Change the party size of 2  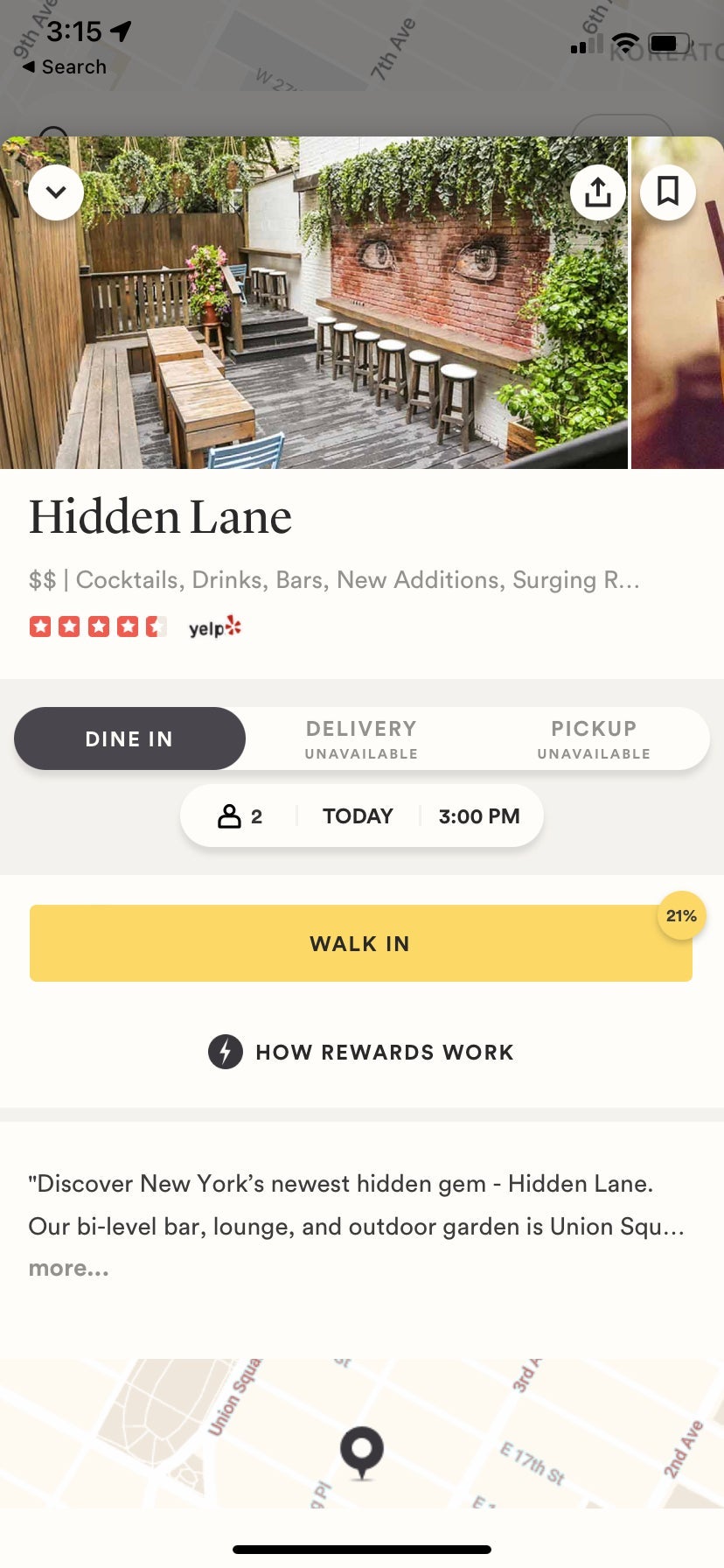[240, 816]
